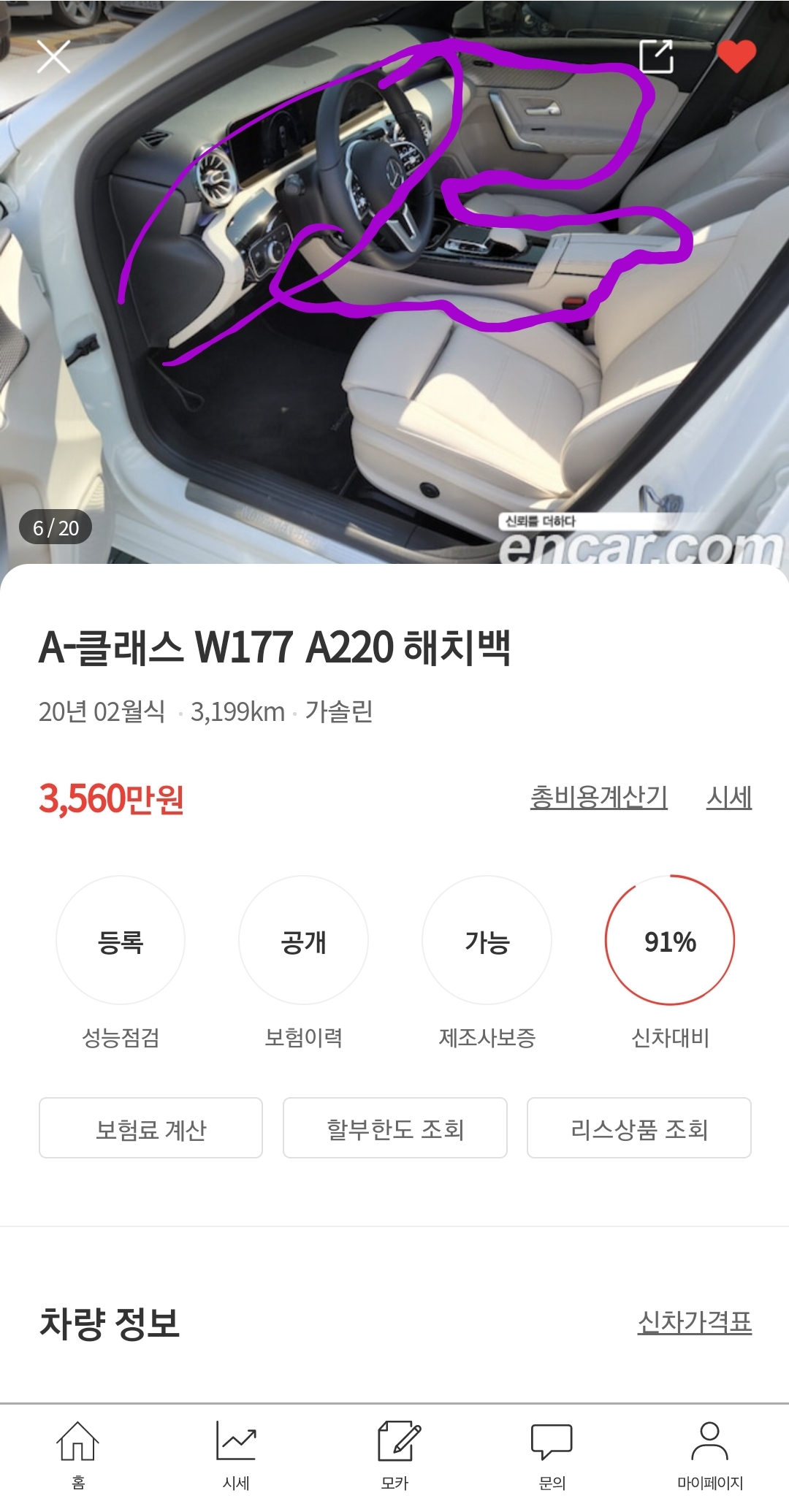The image size is (789, 1512).
Task: View 시세 price link beside the price
Action: [728, 797]
